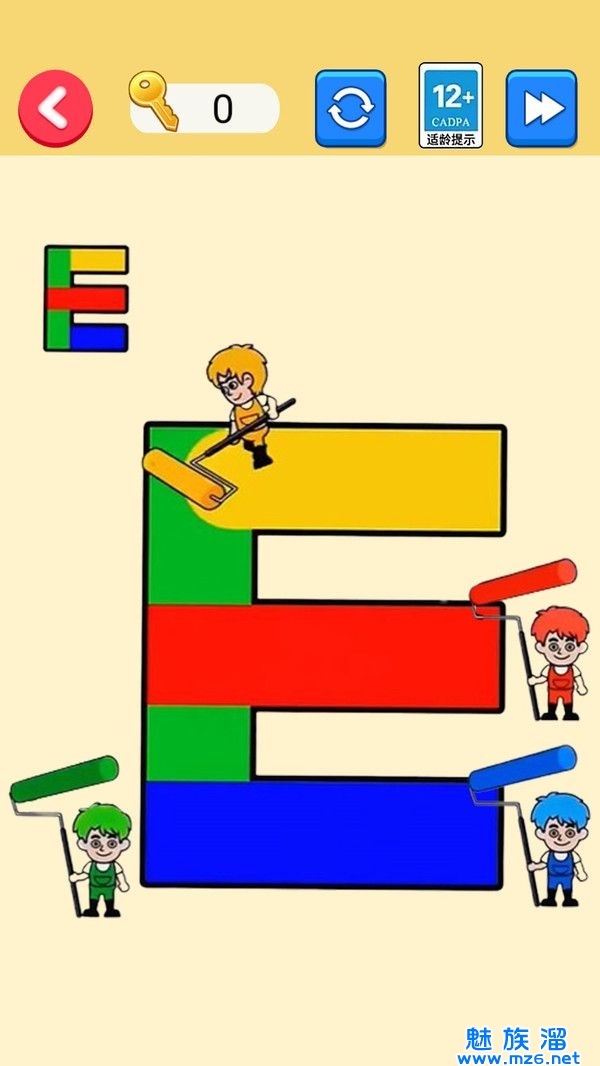Tap the red back arrow button
The image size is (600, 1066).
(x=55, y=108)
